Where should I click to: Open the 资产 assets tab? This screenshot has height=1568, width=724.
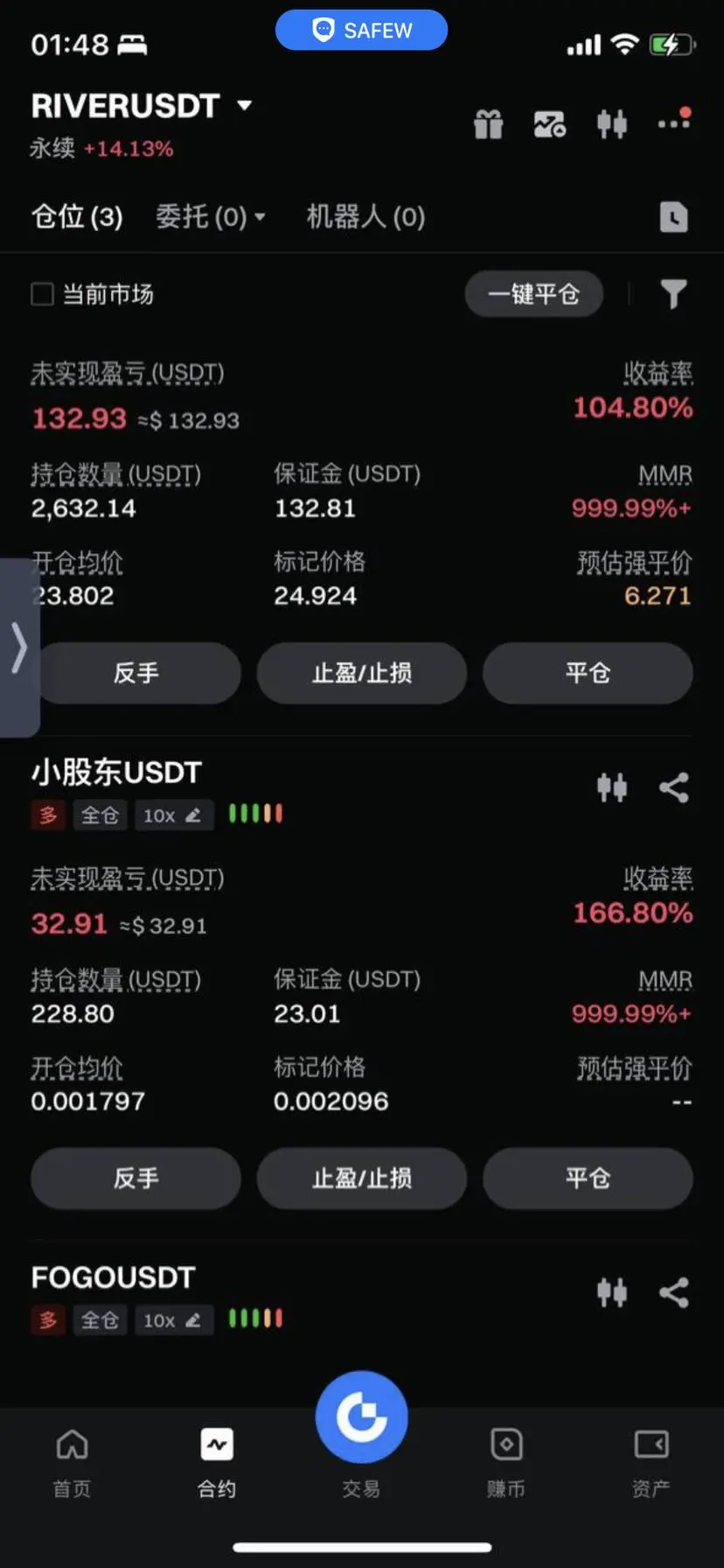pyautogui.click(x=651, y=1463)
